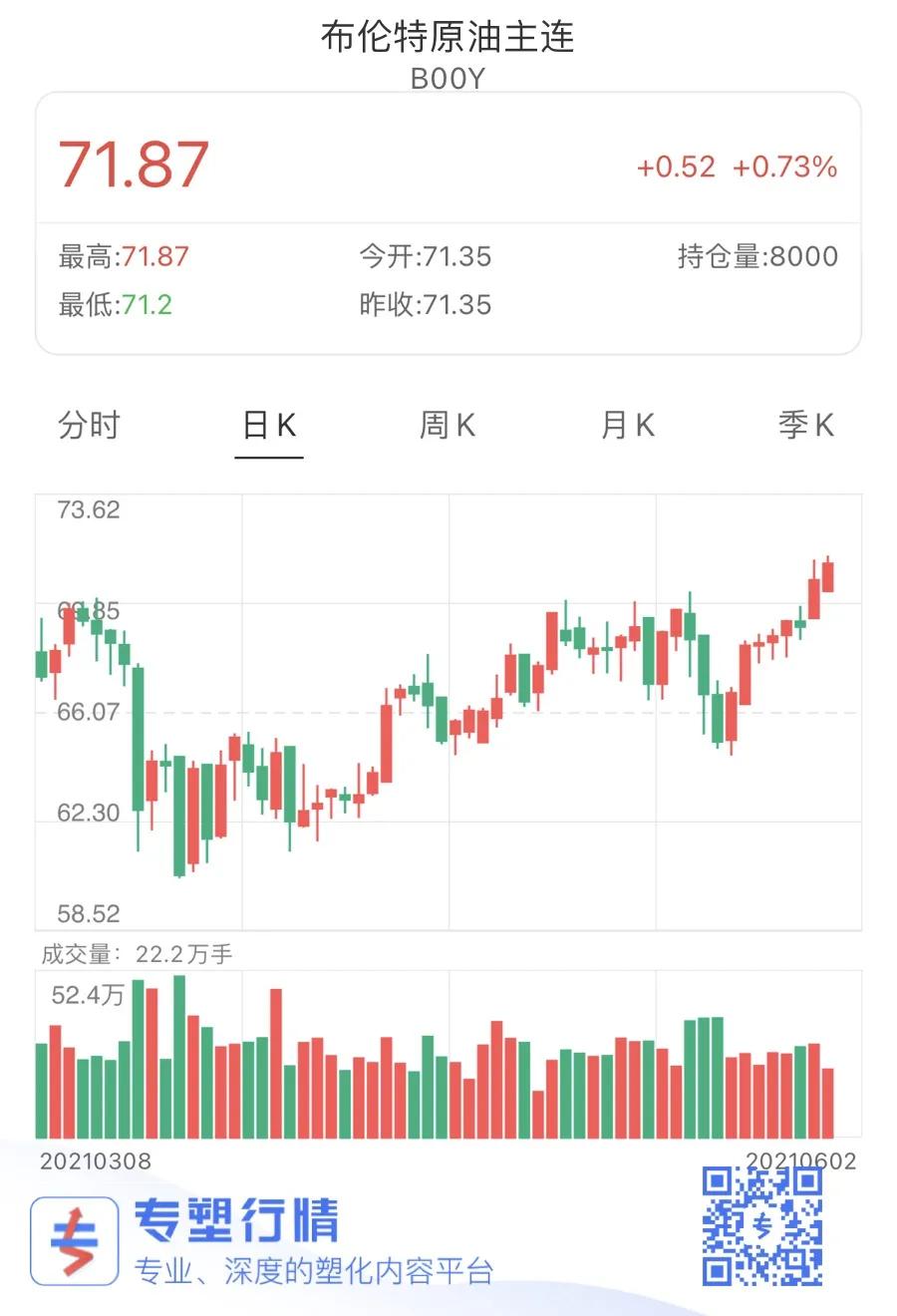Click the end date 20210602 label

[x=799, y=1161]
